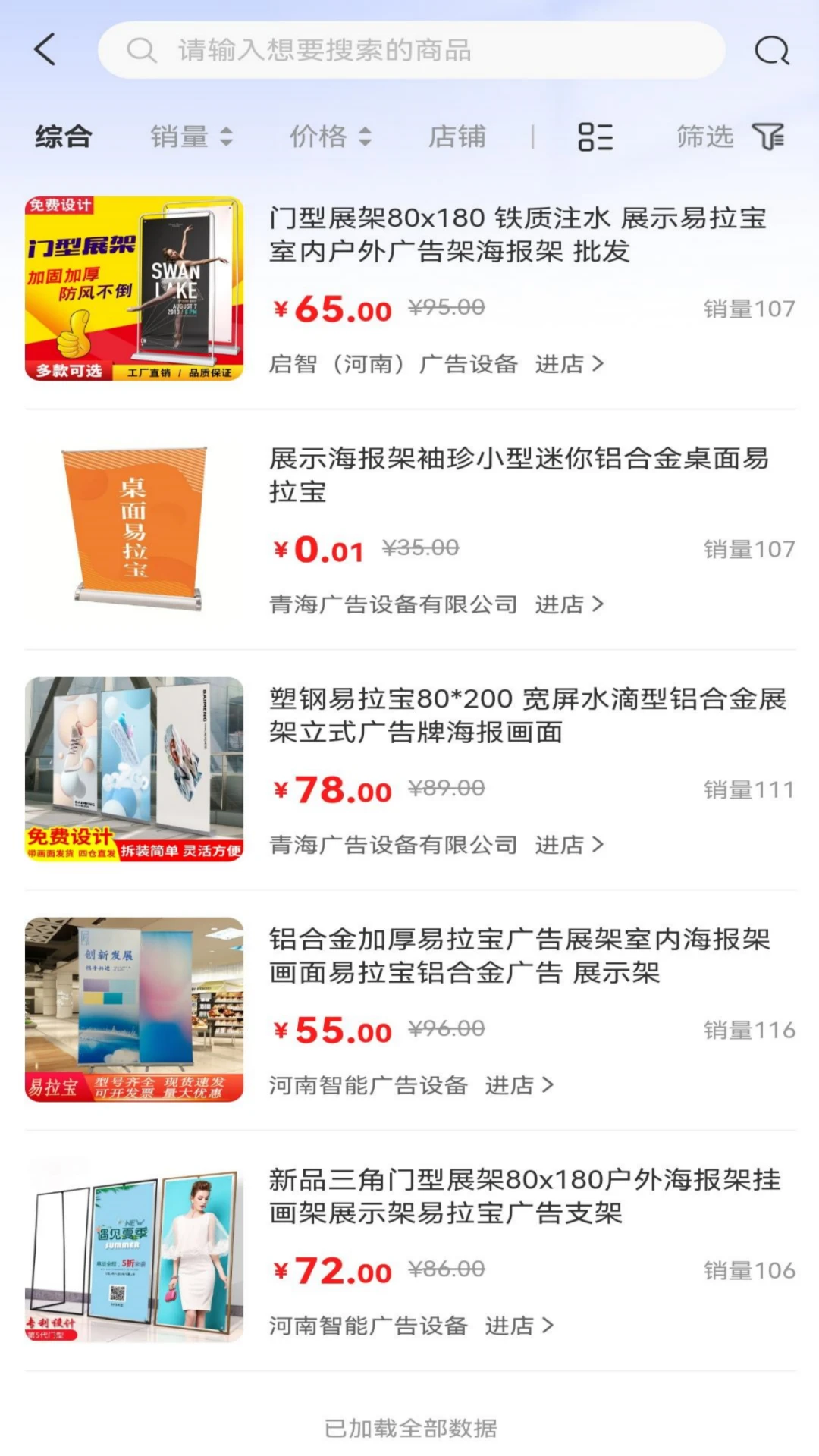View the 铝合金加厚易拉宝广告展架 listing

pyautogui.click(x=519, y=955)
